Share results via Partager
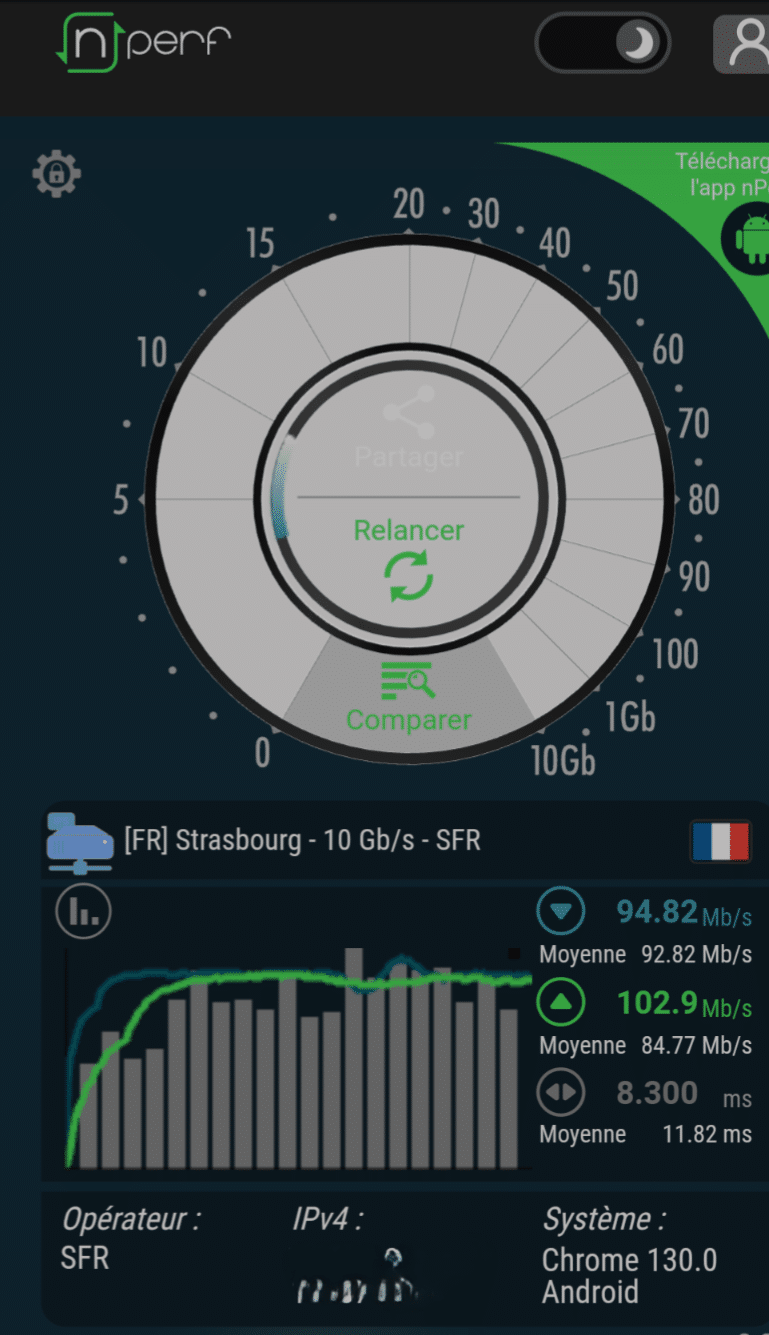769x1335 pixels. click(x=408, y=427)
